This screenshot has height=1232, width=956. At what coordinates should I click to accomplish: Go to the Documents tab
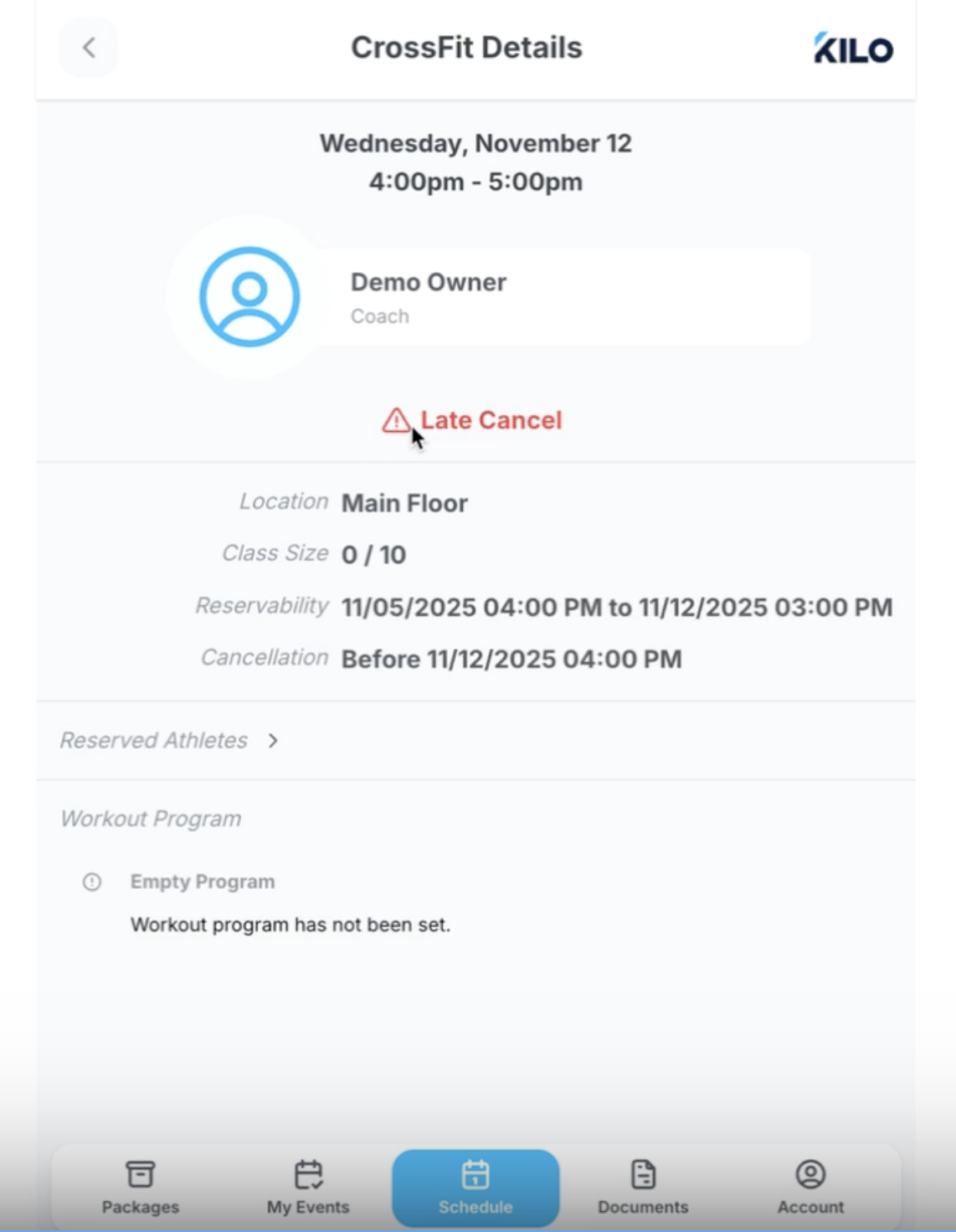click(643, 1187)
